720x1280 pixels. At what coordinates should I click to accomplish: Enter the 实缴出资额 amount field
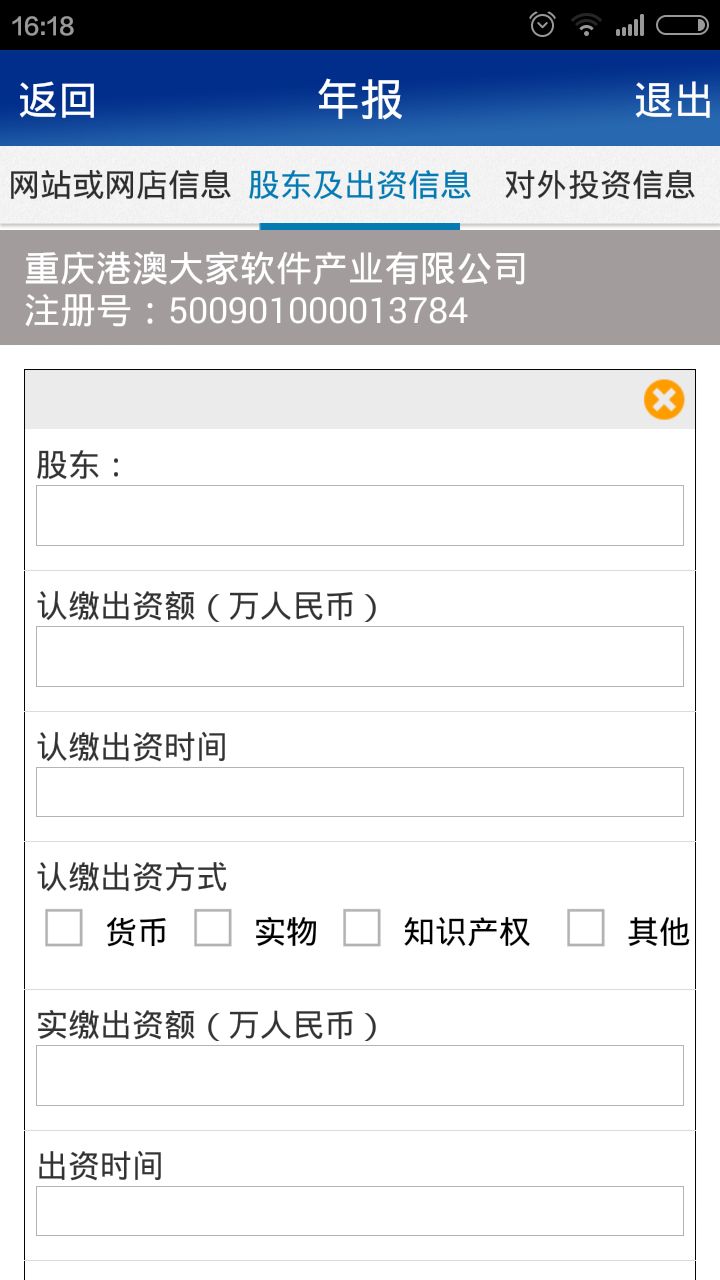tap(360, 1076)
